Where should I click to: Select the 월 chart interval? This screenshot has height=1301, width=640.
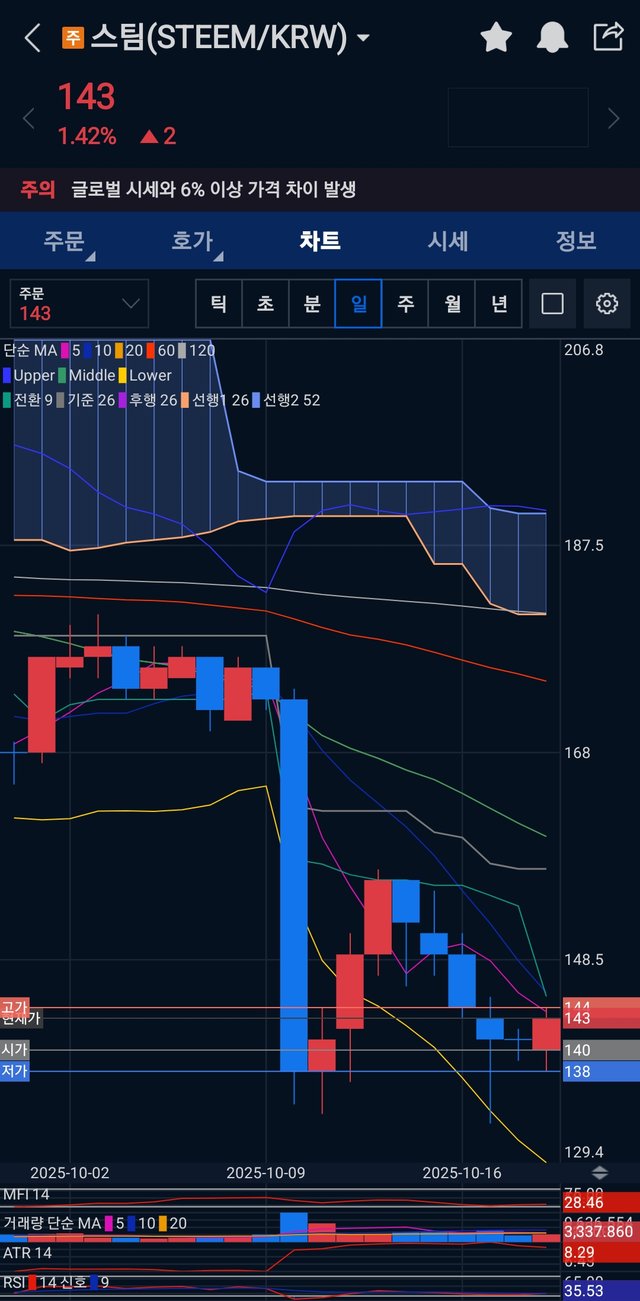coord(452,304)
